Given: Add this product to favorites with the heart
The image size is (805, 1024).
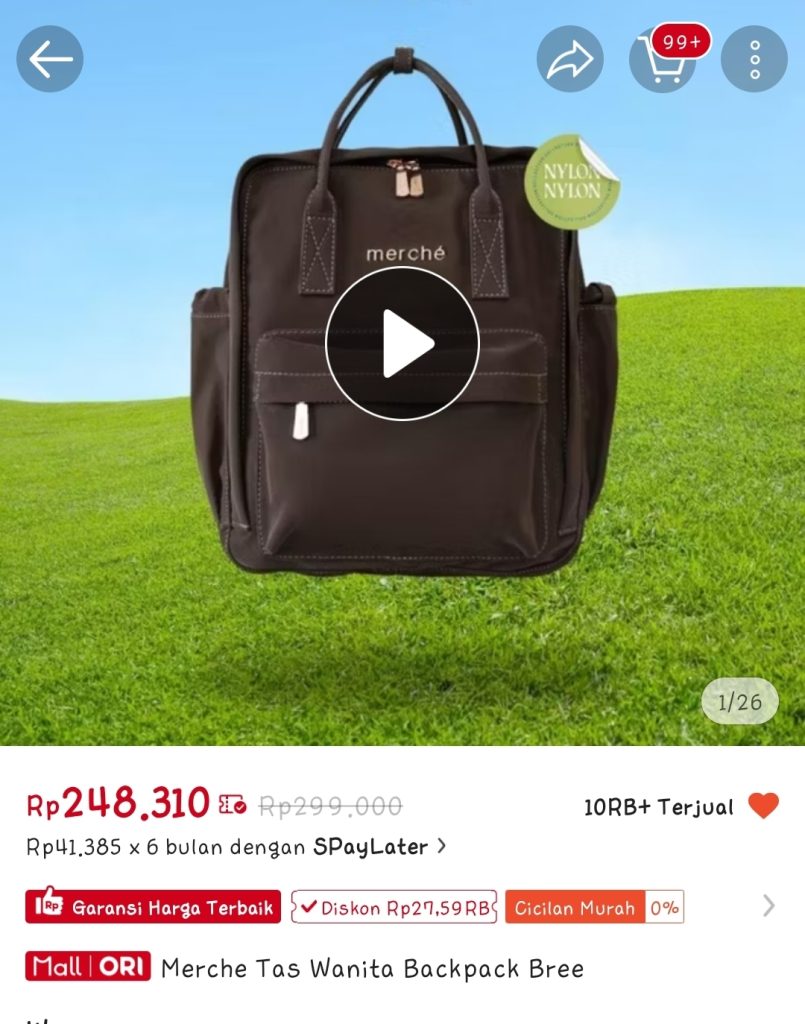Looking at the screenshot, I should (x=763, y=806).
